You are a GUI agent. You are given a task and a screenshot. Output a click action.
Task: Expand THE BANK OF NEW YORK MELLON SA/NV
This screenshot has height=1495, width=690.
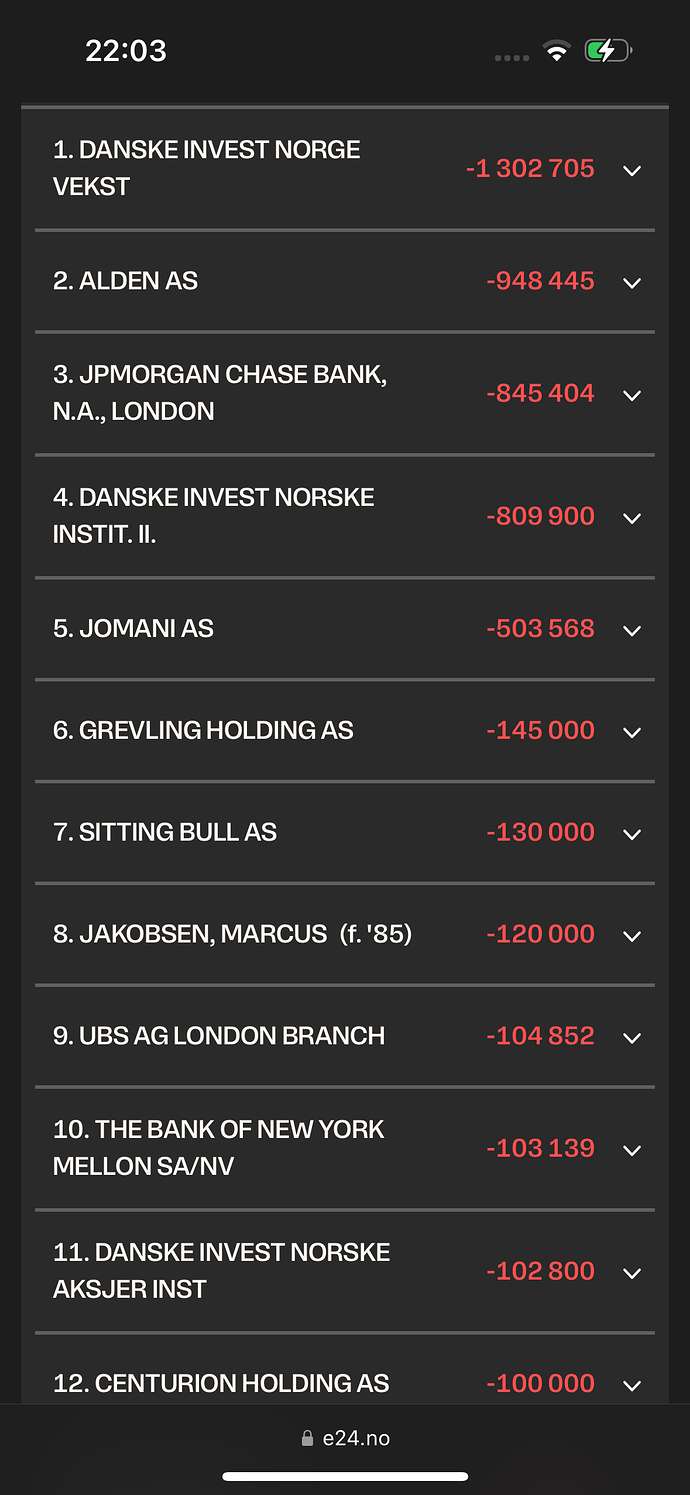[631, 1150]
